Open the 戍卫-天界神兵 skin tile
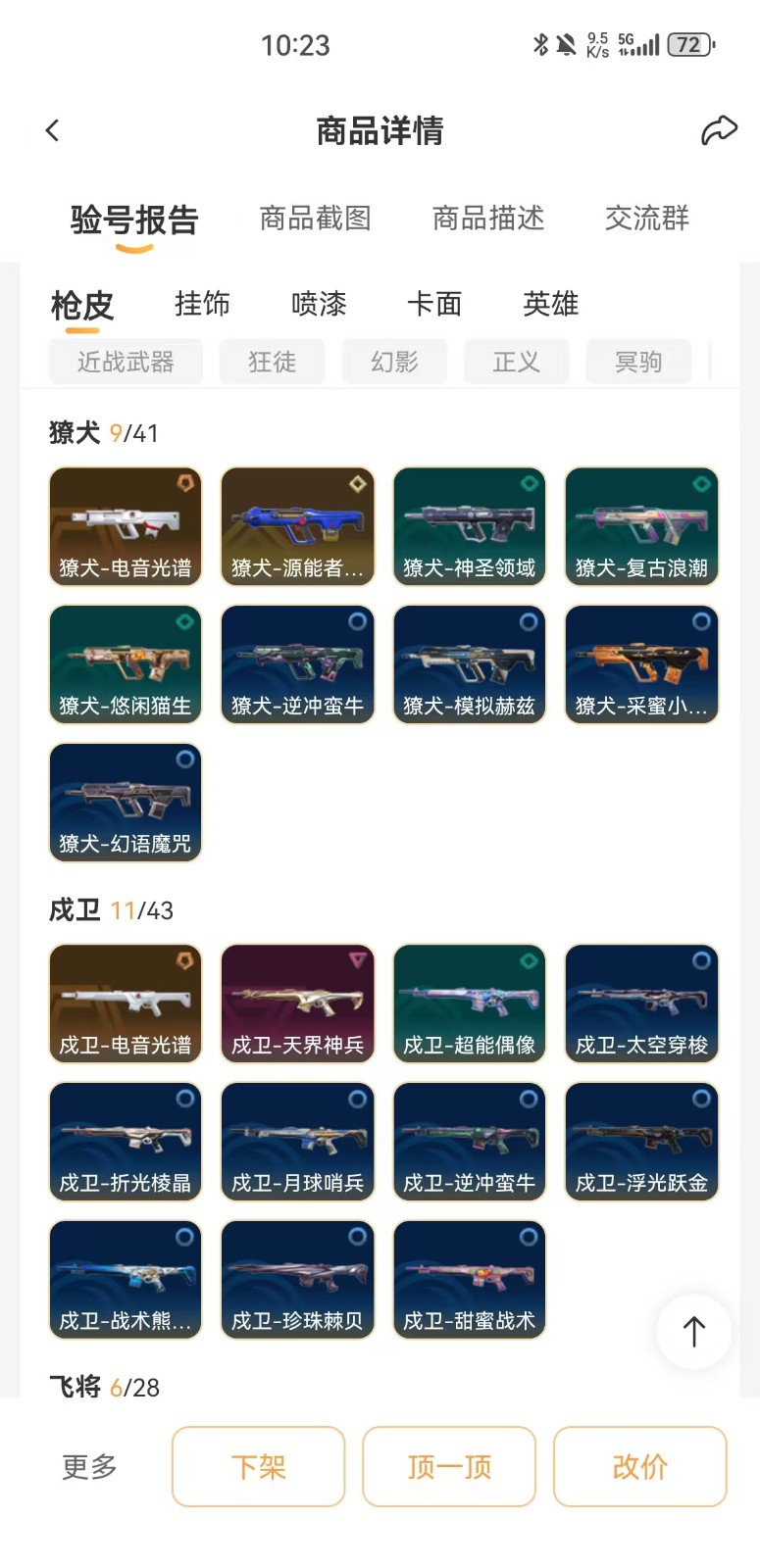760x1568 pixels. (x=297, y=1004)
